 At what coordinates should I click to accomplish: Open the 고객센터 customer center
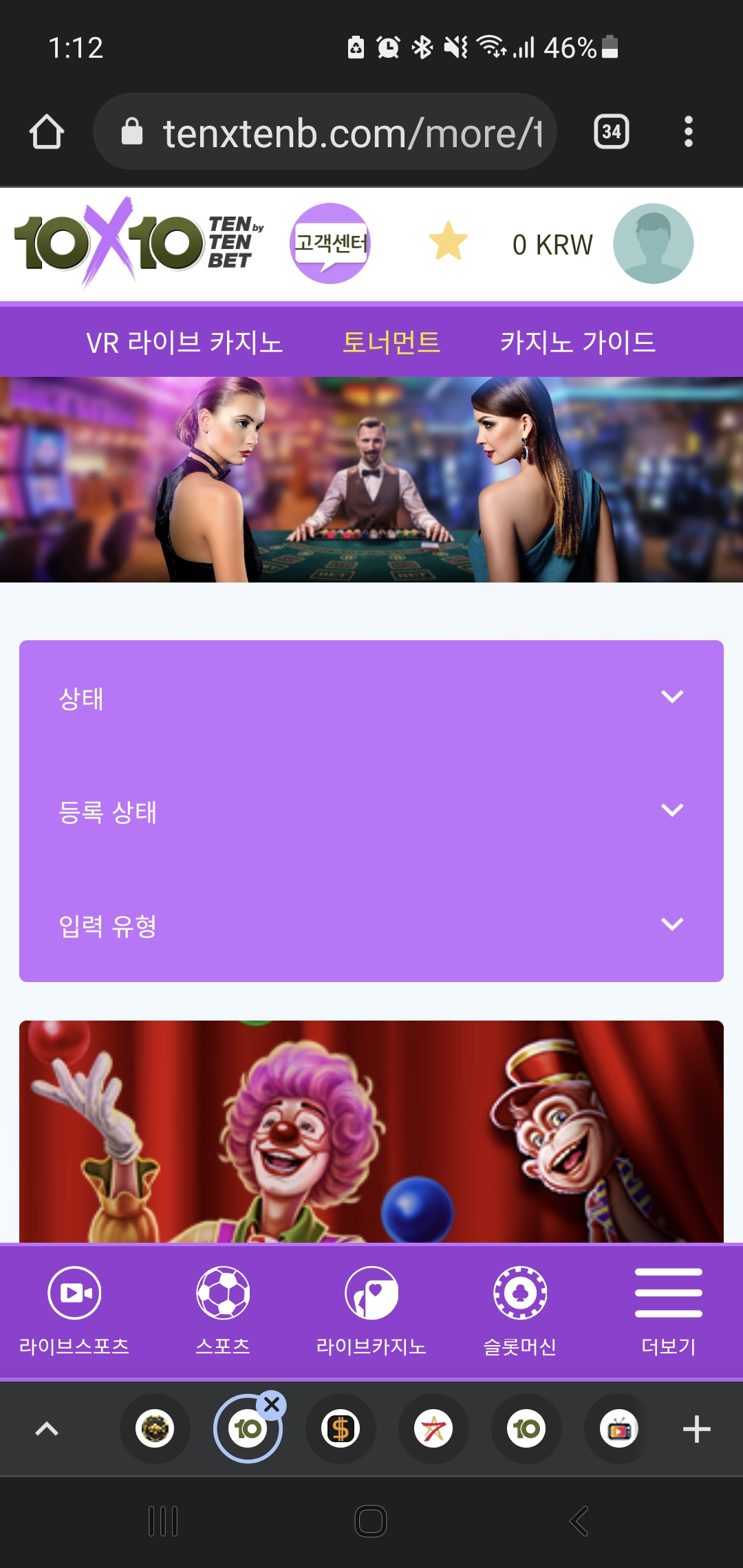click(330, 243)
